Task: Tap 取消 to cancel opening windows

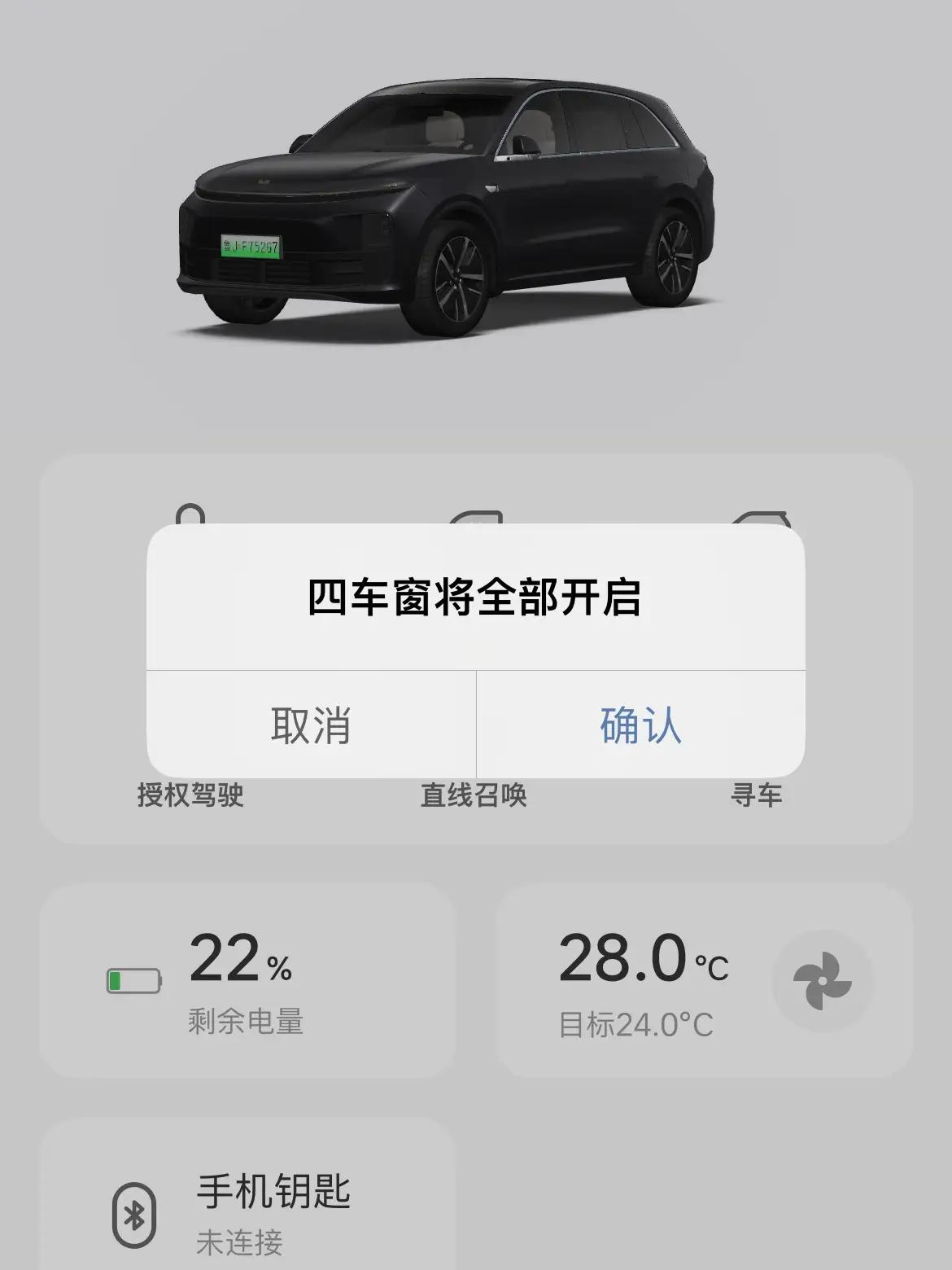Action: tap(311, 725)
